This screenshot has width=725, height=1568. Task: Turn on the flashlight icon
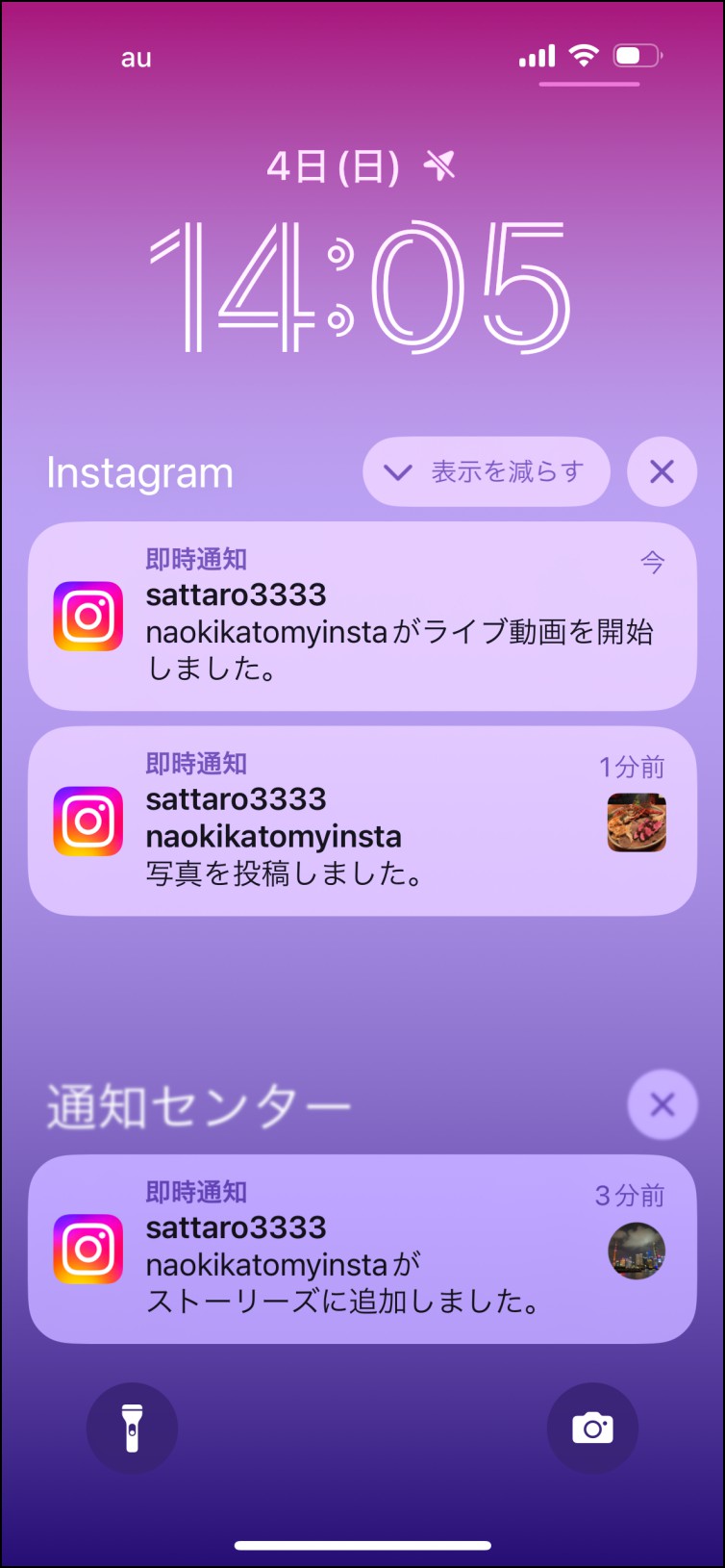(x=132, y=1429)
